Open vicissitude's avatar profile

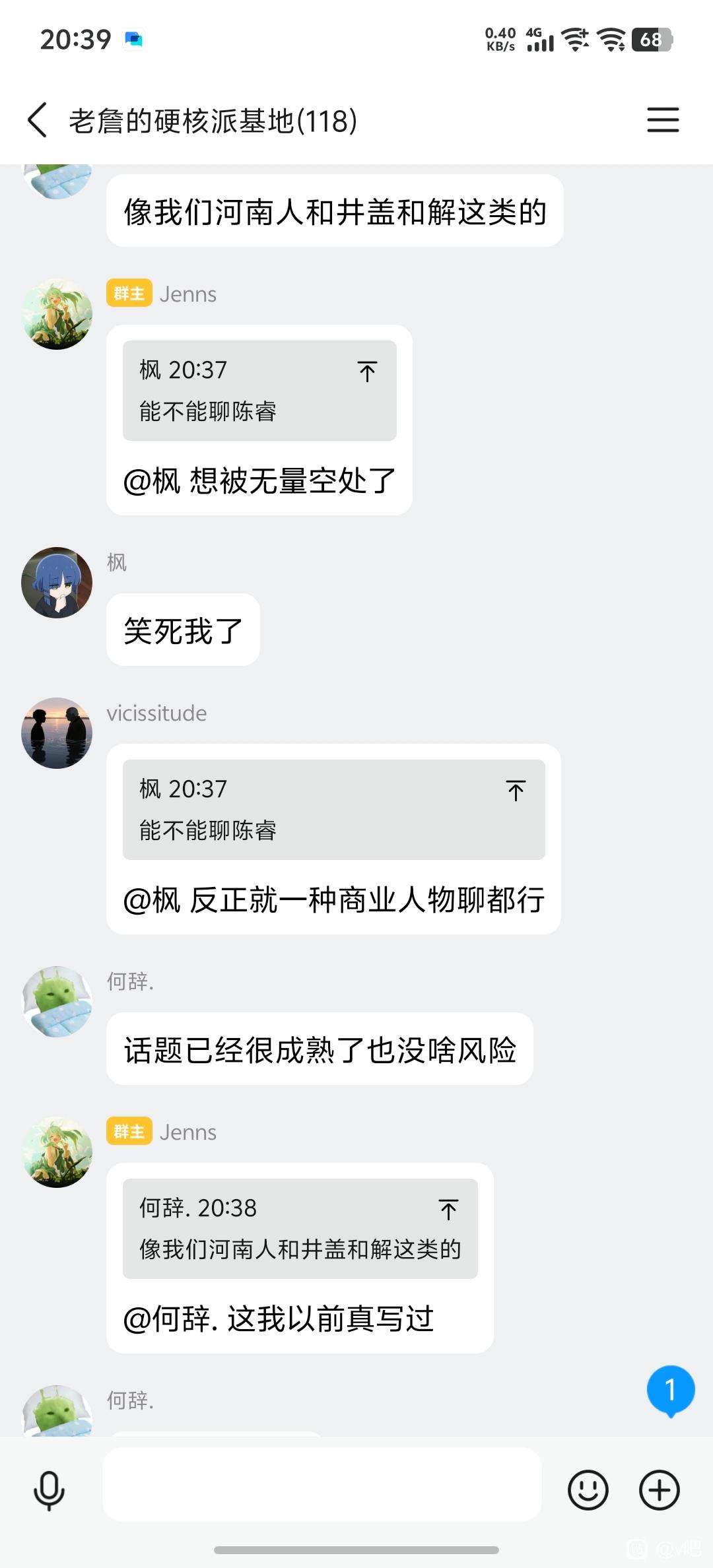click(57, 733)
